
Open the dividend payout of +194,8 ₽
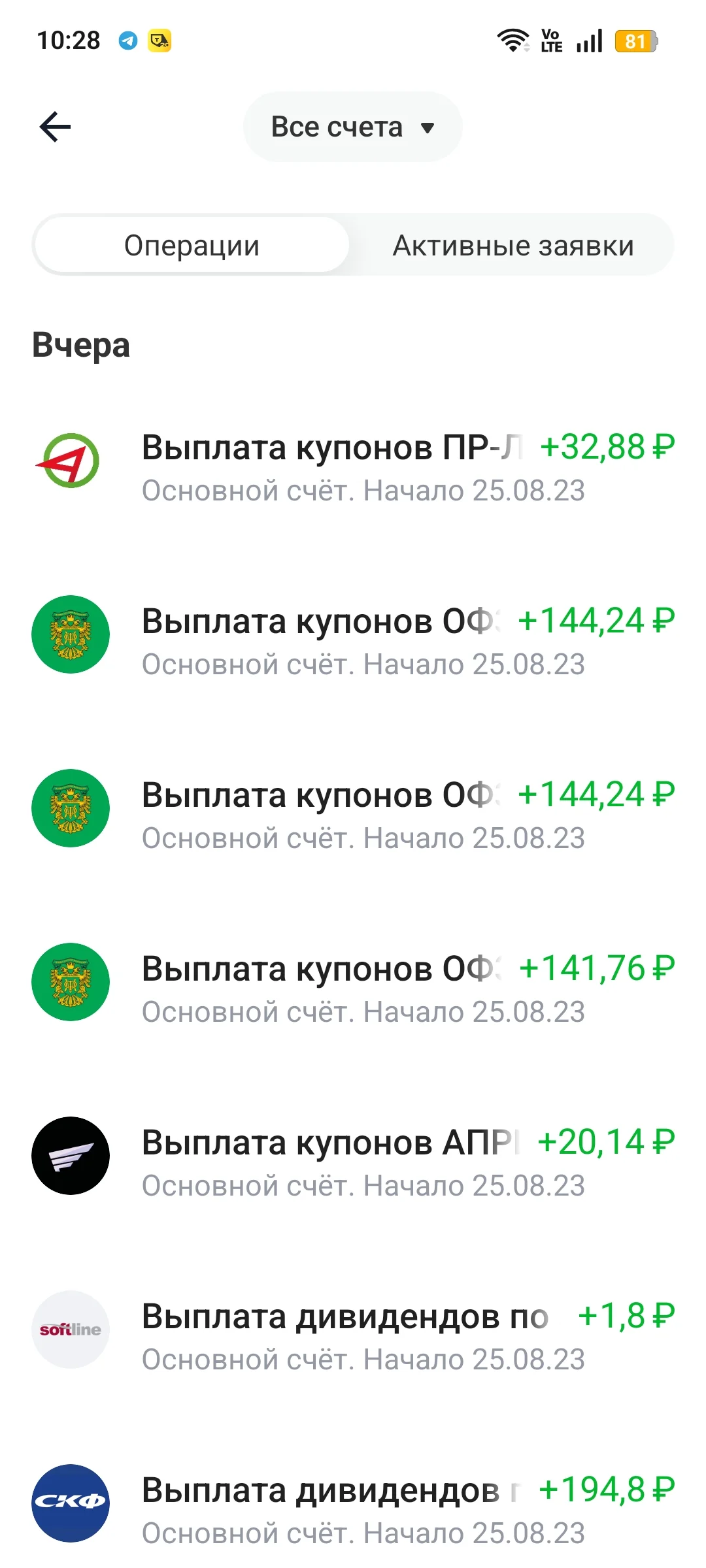pos(353,1510)
